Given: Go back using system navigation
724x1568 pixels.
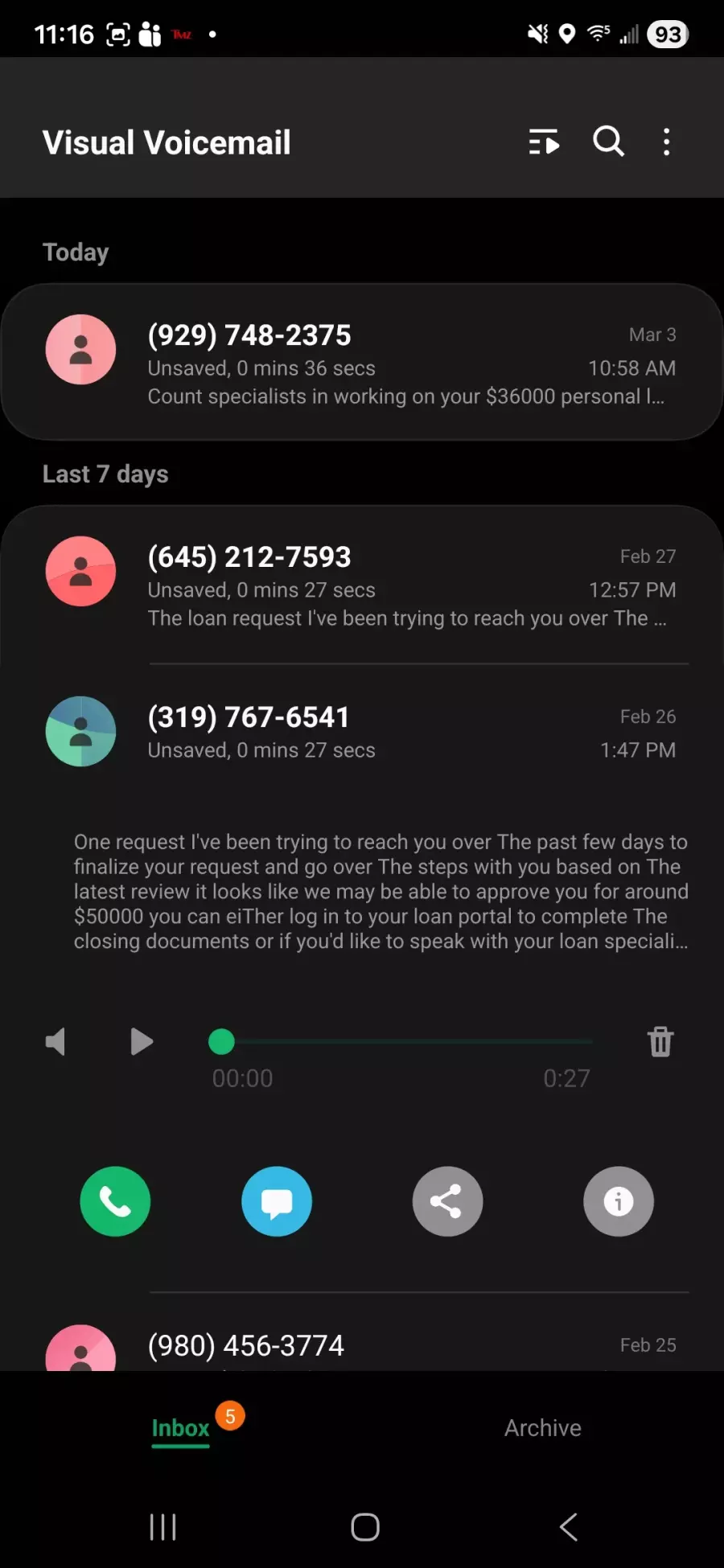Looking at the screenshot, I should pyautogui.click(x=568, y=1526).
